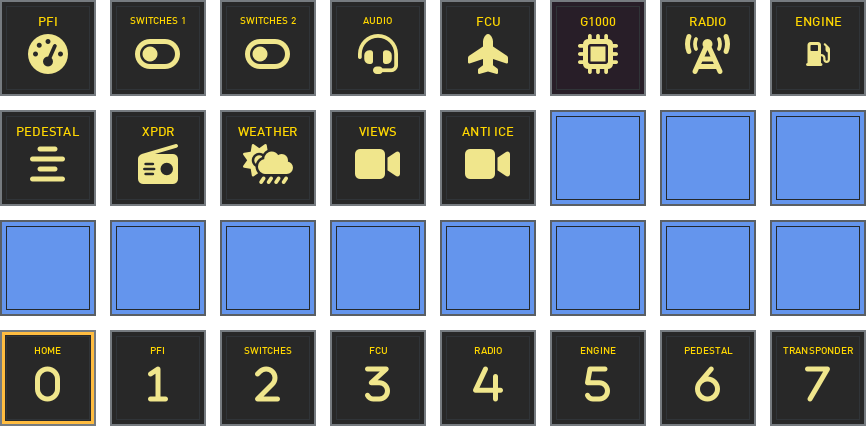Open the Anti Ice panel
866x426 pixels.
pos(488,158)
